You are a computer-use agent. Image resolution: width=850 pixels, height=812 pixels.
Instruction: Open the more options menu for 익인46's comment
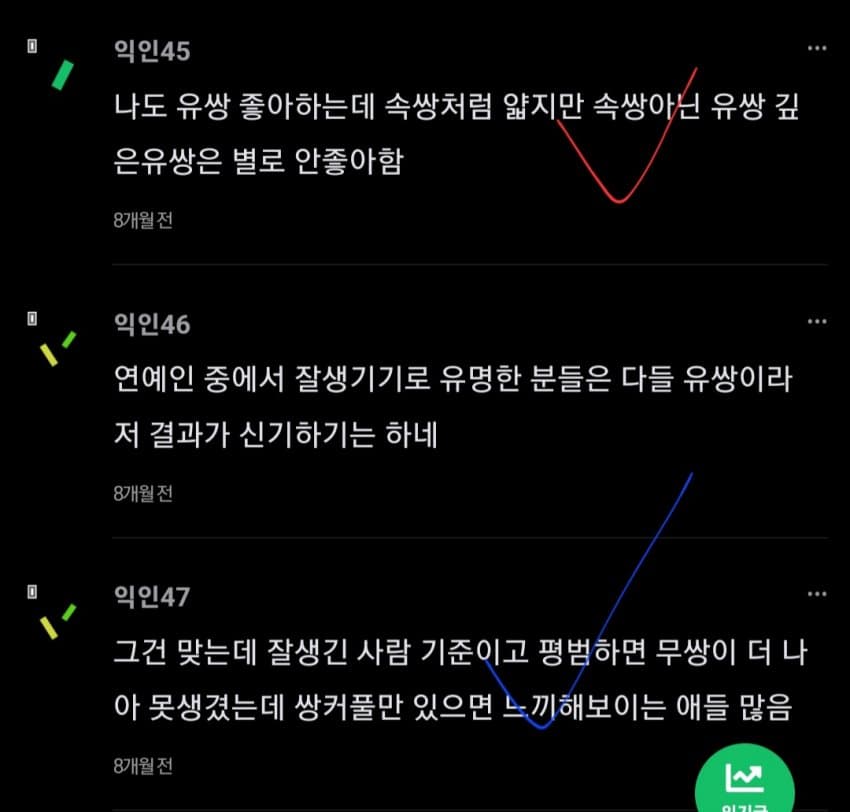(817, 321)
